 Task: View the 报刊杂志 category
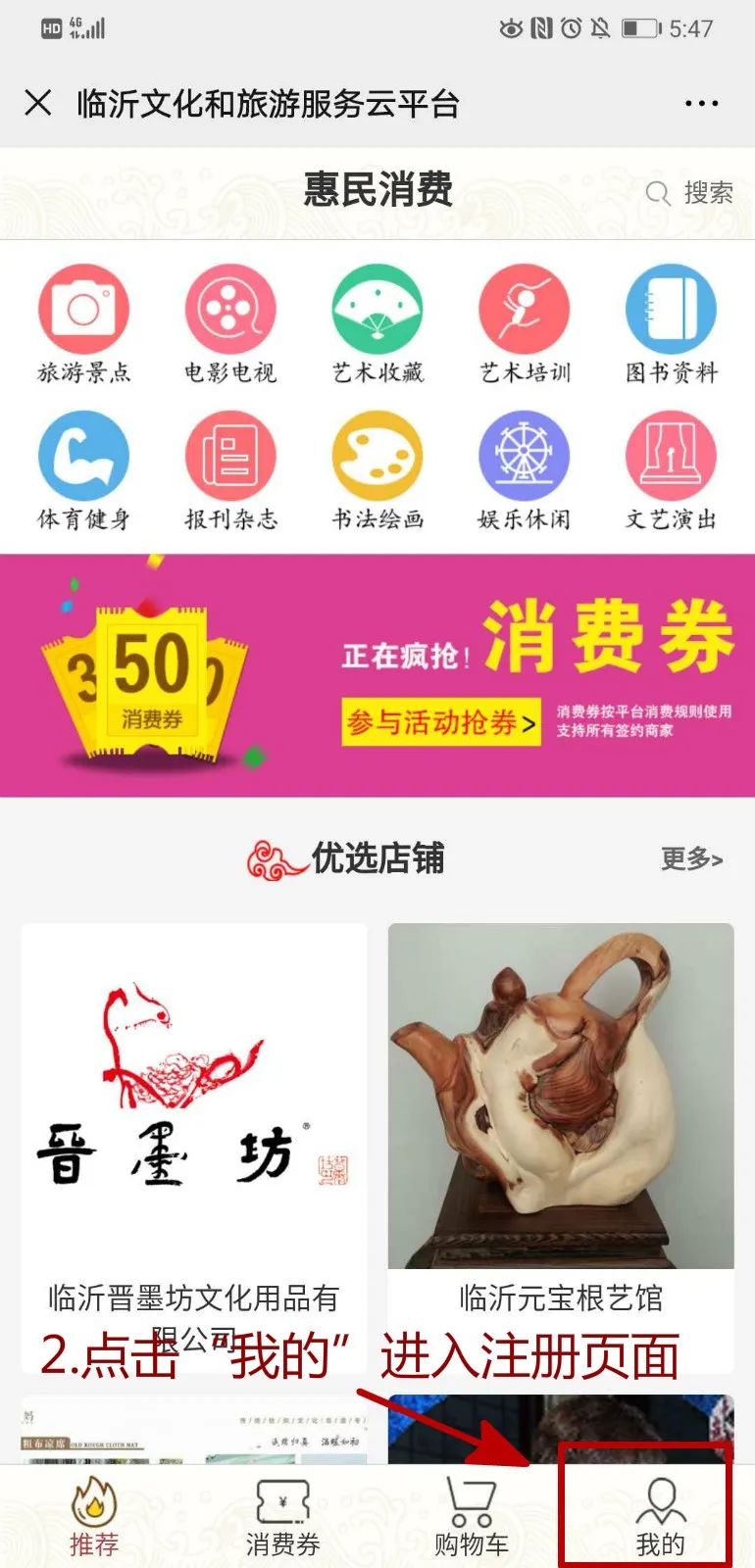pos(230,470)
